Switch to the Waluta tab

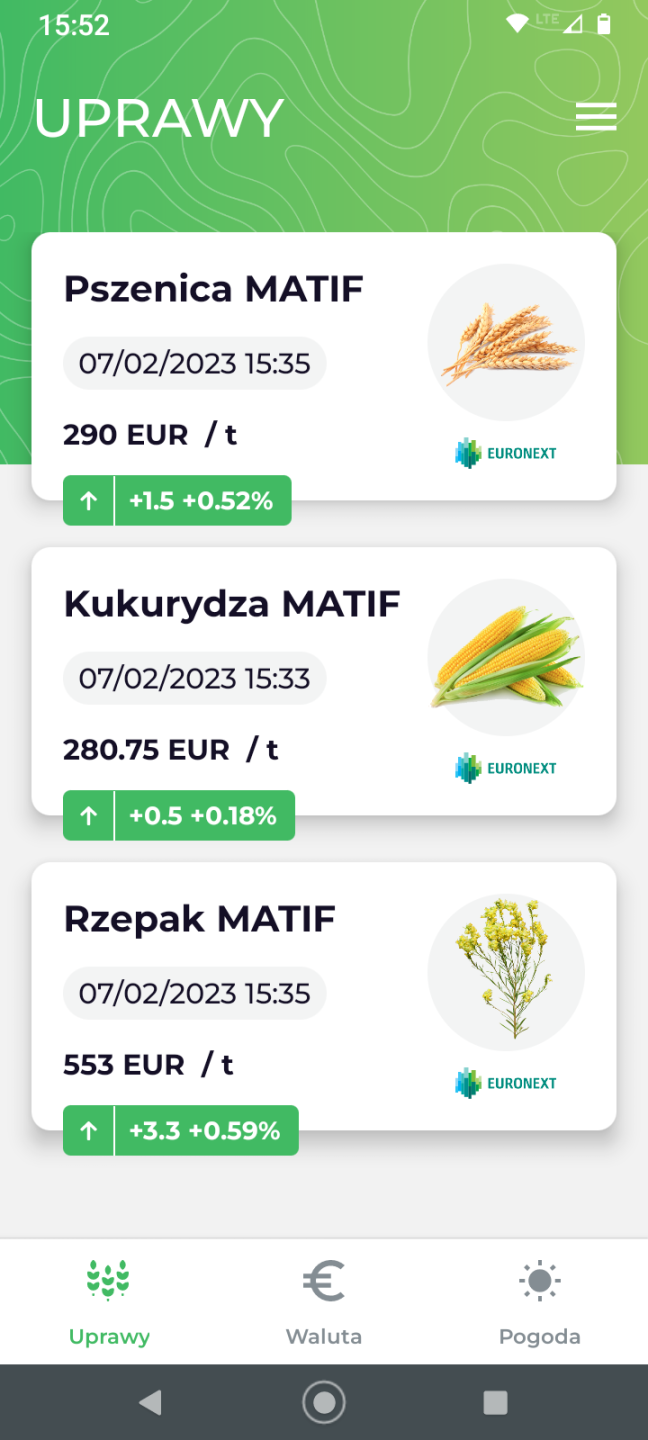323,1302
